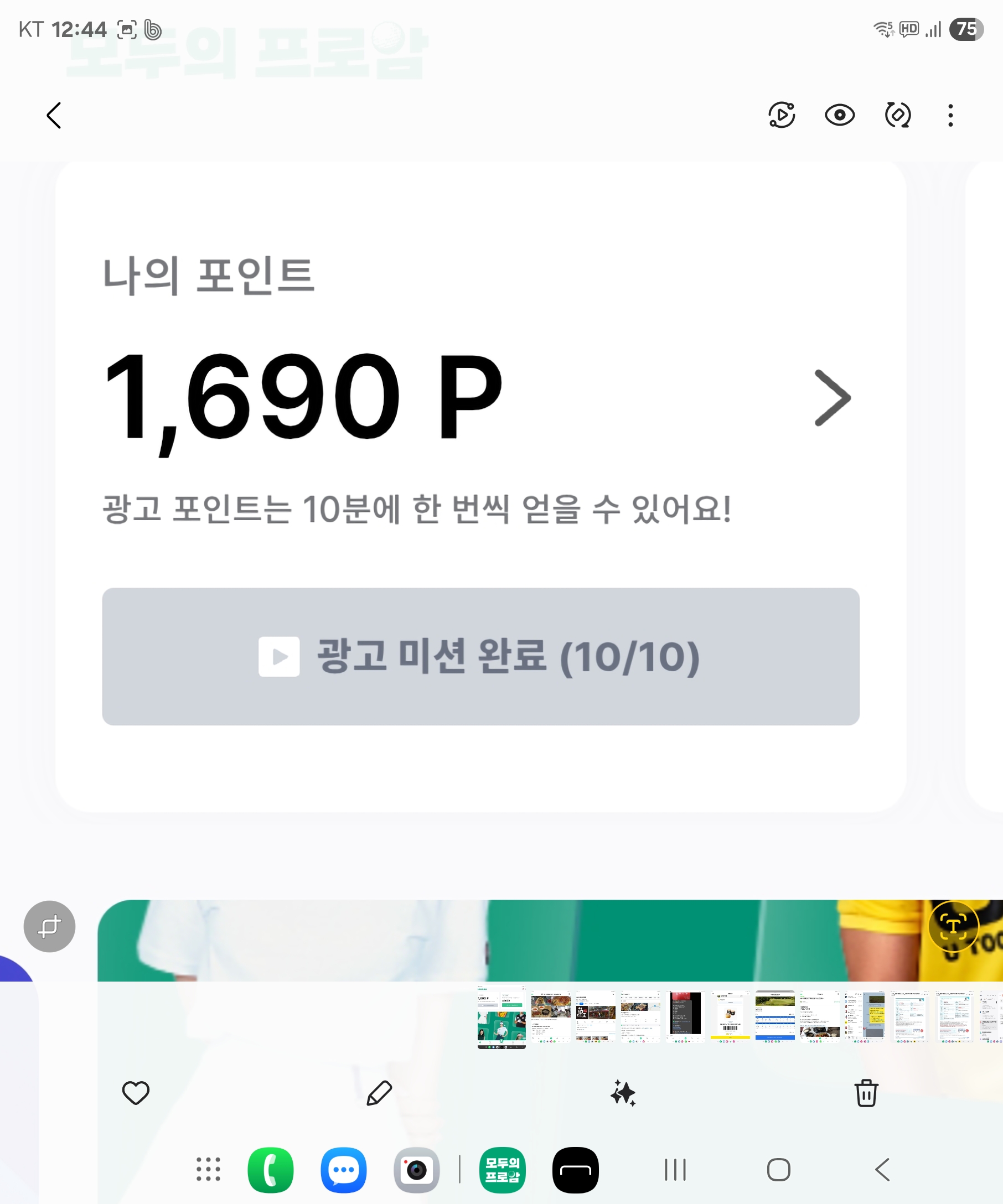1003x1204 pixels.
Task: Launch the Camera app from the taskbar
Action: tap(416, 1170)
